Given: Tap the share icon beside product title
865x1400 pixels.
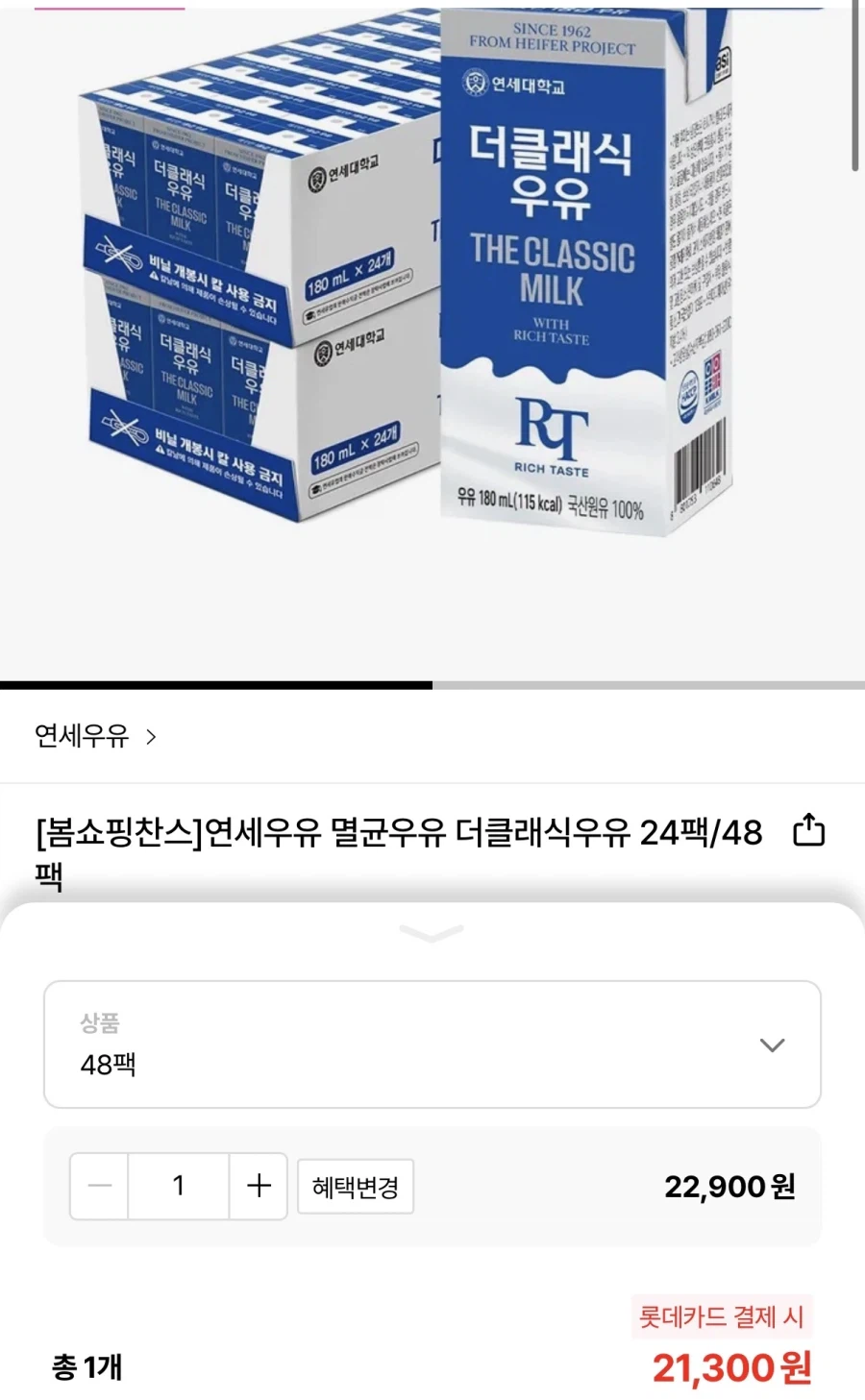Looking at the screenshot, I should point(810,831).
